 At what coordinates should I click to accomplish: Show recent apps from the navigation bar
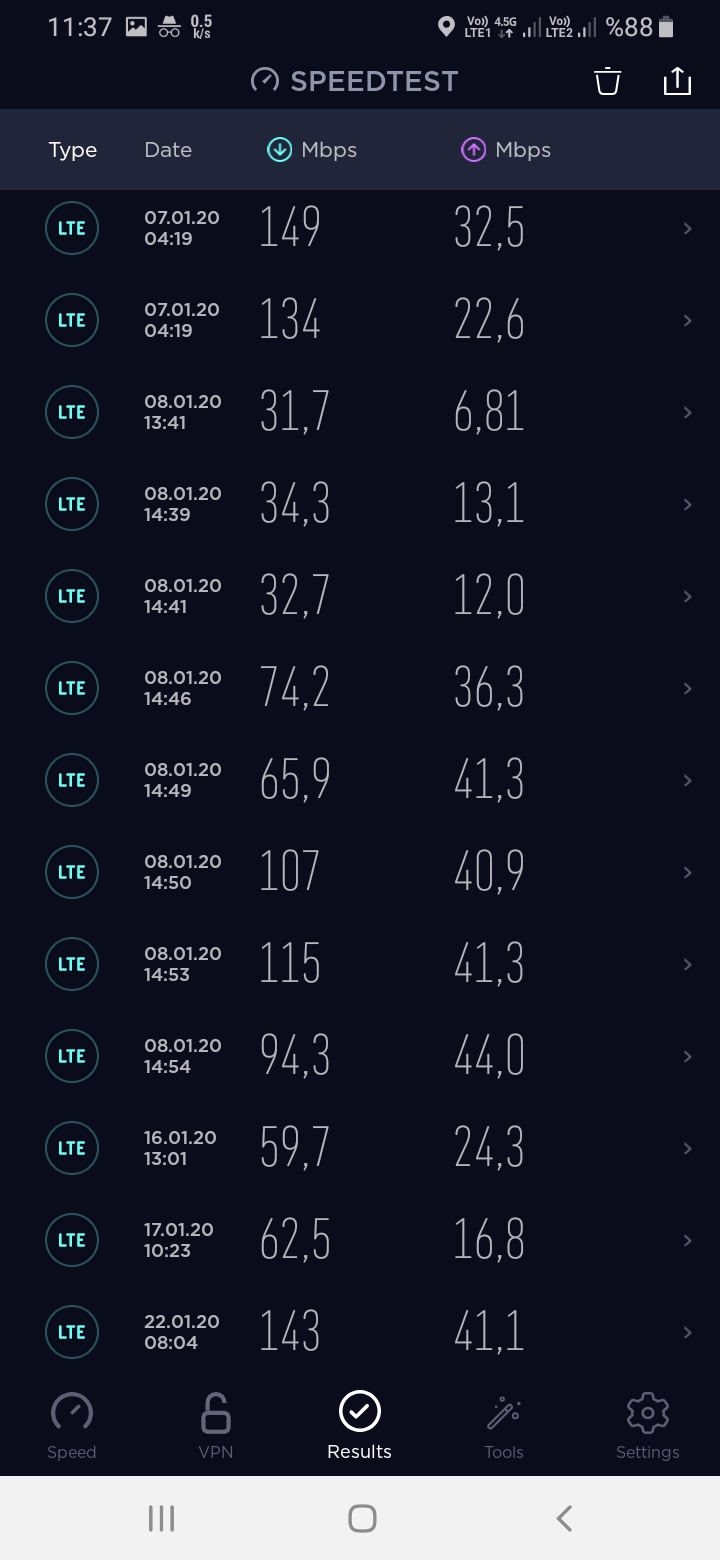[x=161, y=1518]
